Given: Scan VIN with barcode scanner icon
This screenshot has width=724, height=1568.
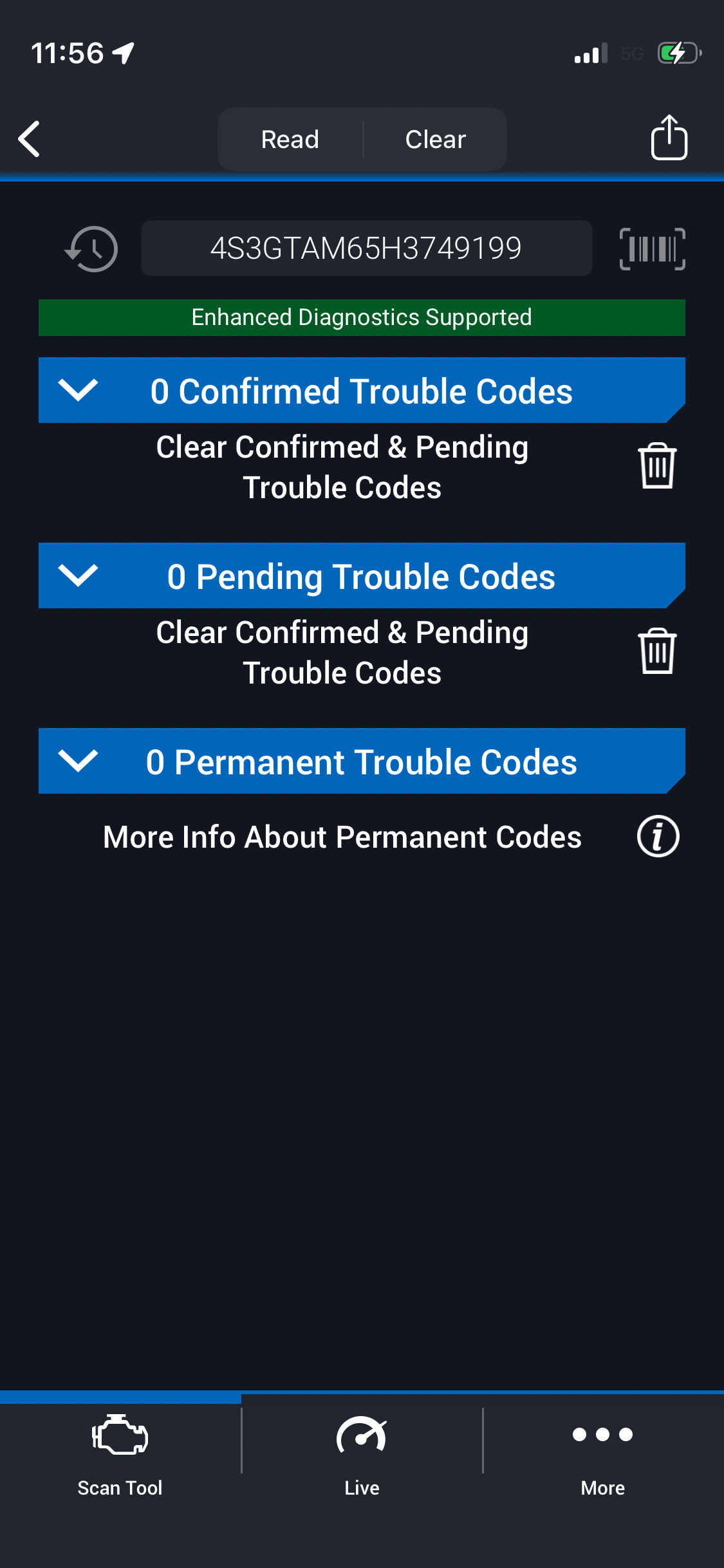Looking at the screenshot, I should (x=652, y=248).
